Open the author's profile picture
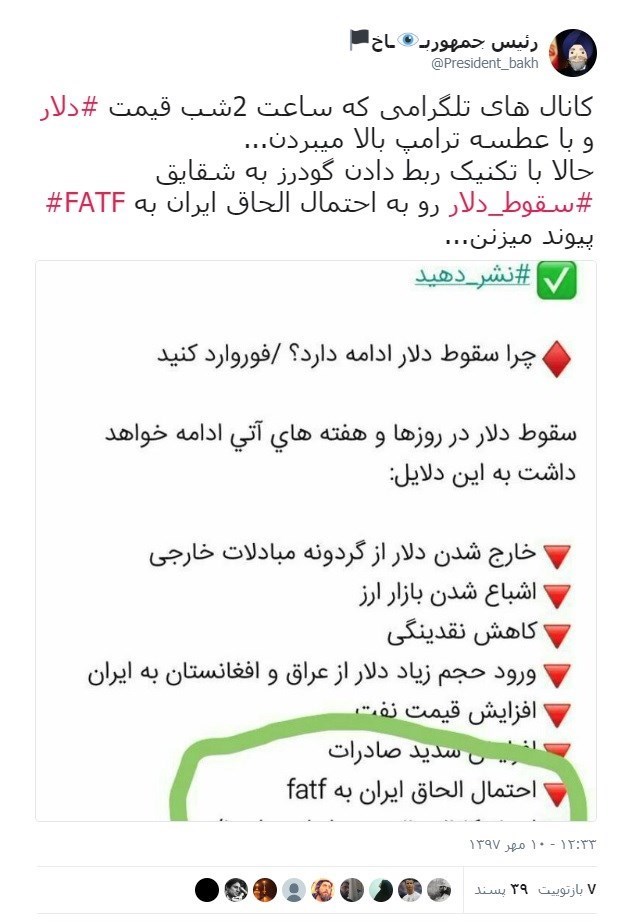Screen dimensions: 632x922 pyautogui.click(x=573, y=52)
